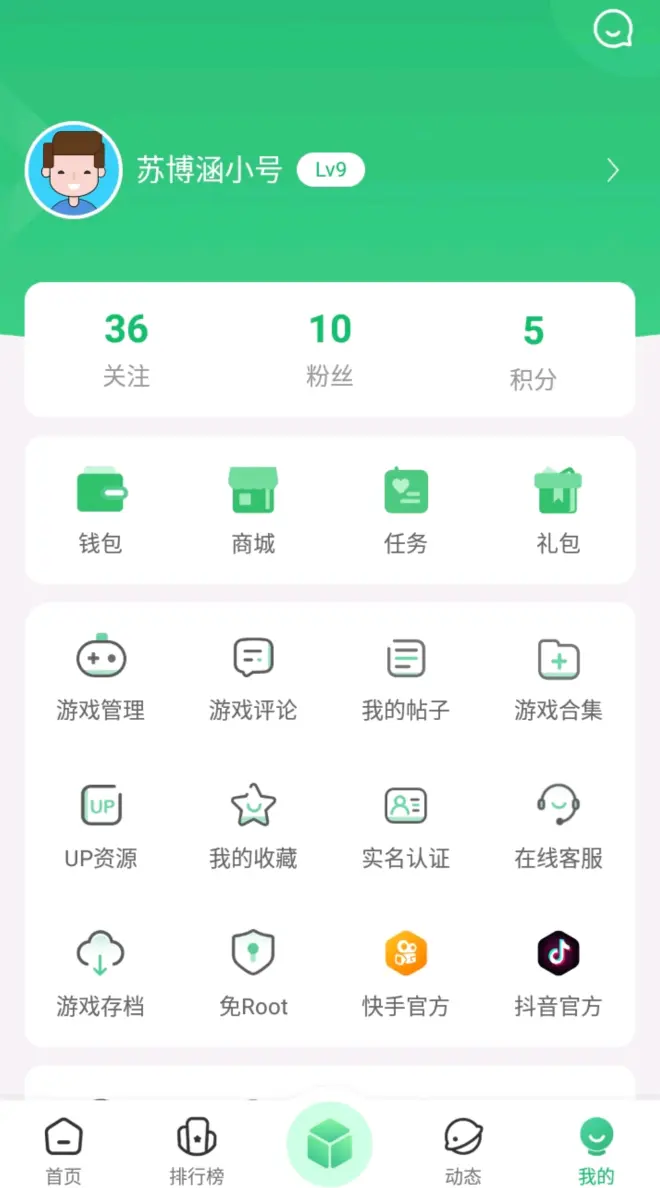The width and height of the screenshot is (660, 1188).
Task: Open profile details via the chevron arrow
Action: click(613, 171)
